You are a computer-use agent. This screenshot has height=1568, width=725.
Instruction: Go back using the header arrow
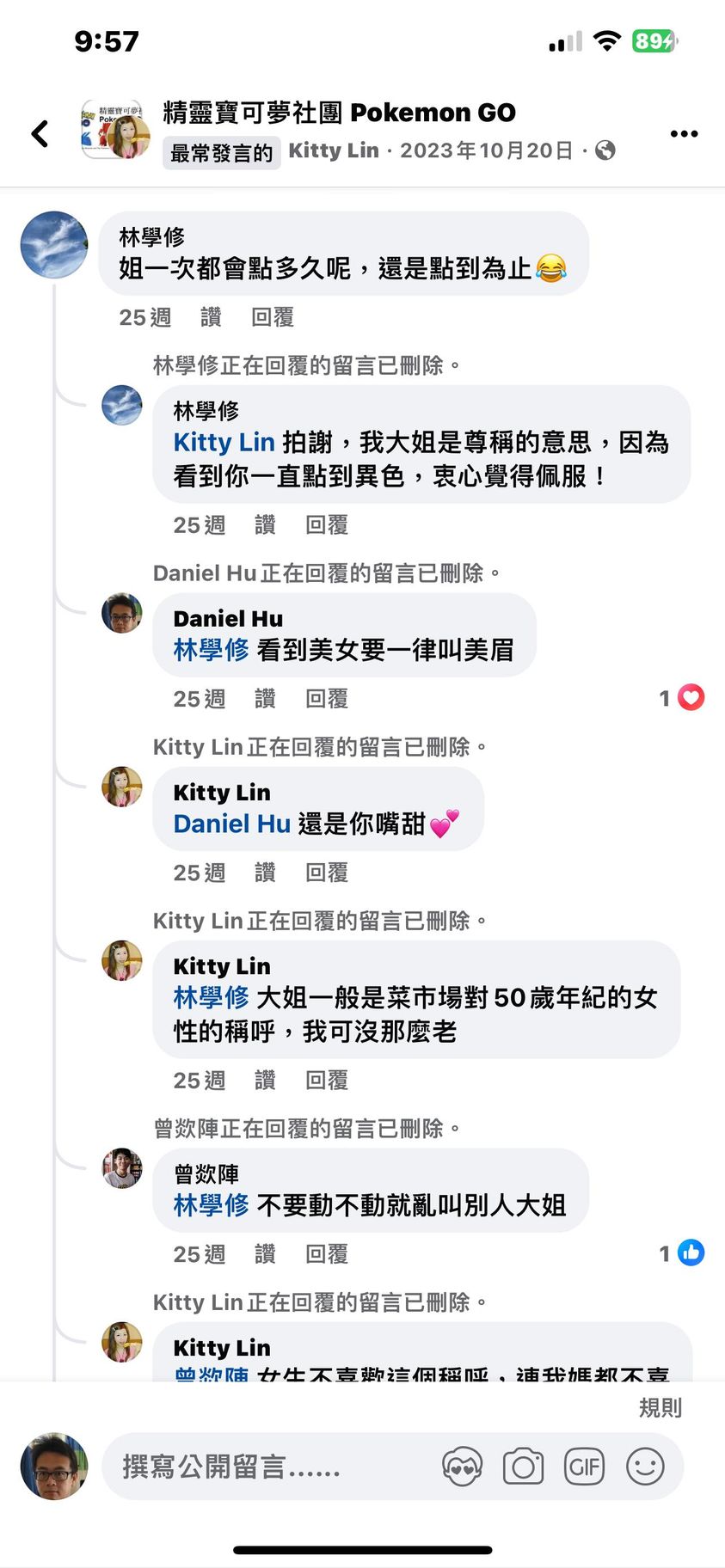[x=40, y=133]
